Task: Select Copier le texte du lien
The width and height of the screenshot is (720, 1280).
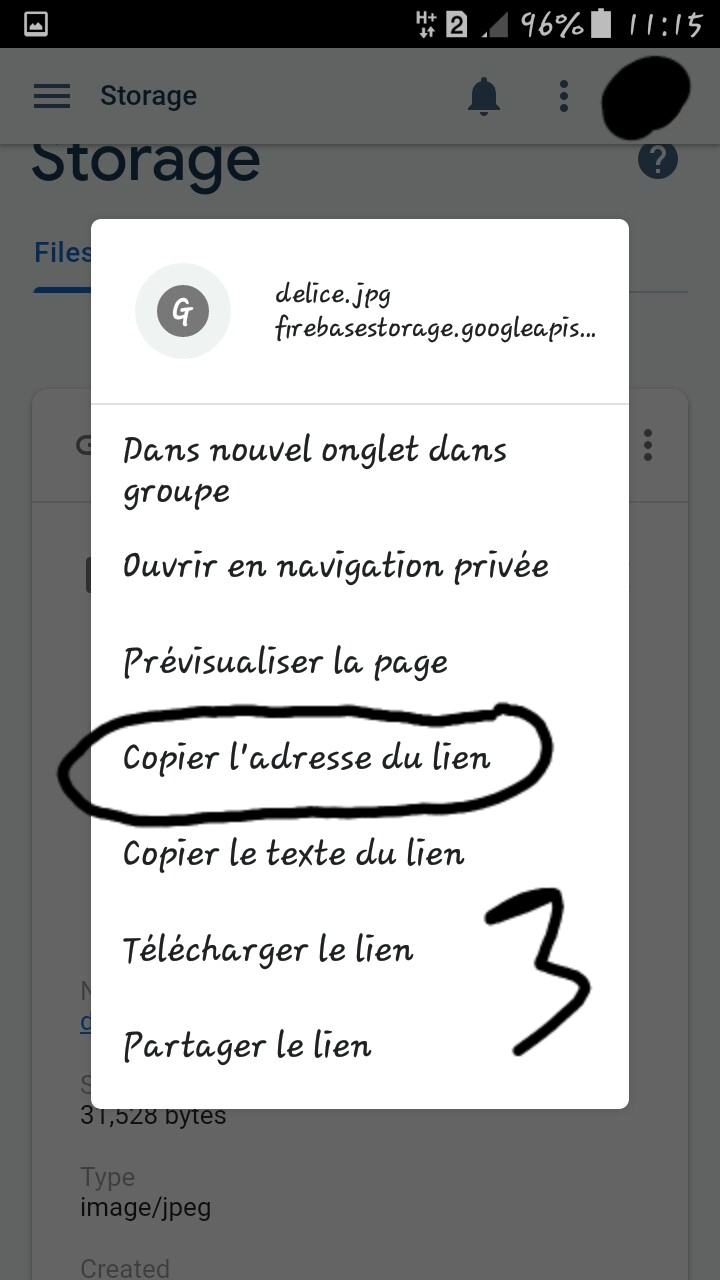Action: click(360, 854)
